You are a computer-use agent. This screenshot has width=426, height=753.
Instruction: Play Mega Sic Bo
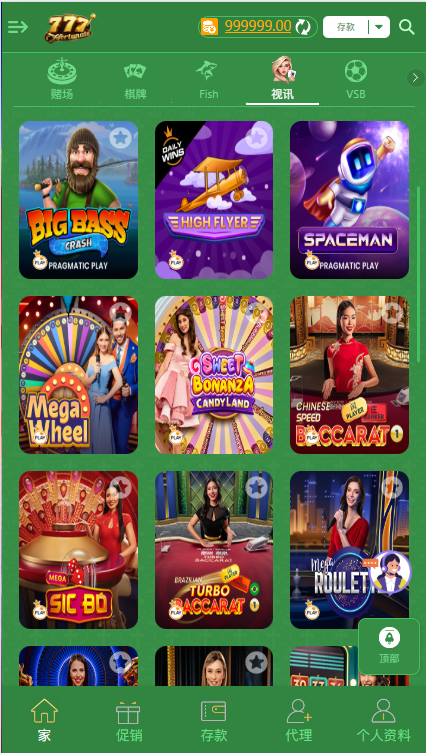coord(78,550)
